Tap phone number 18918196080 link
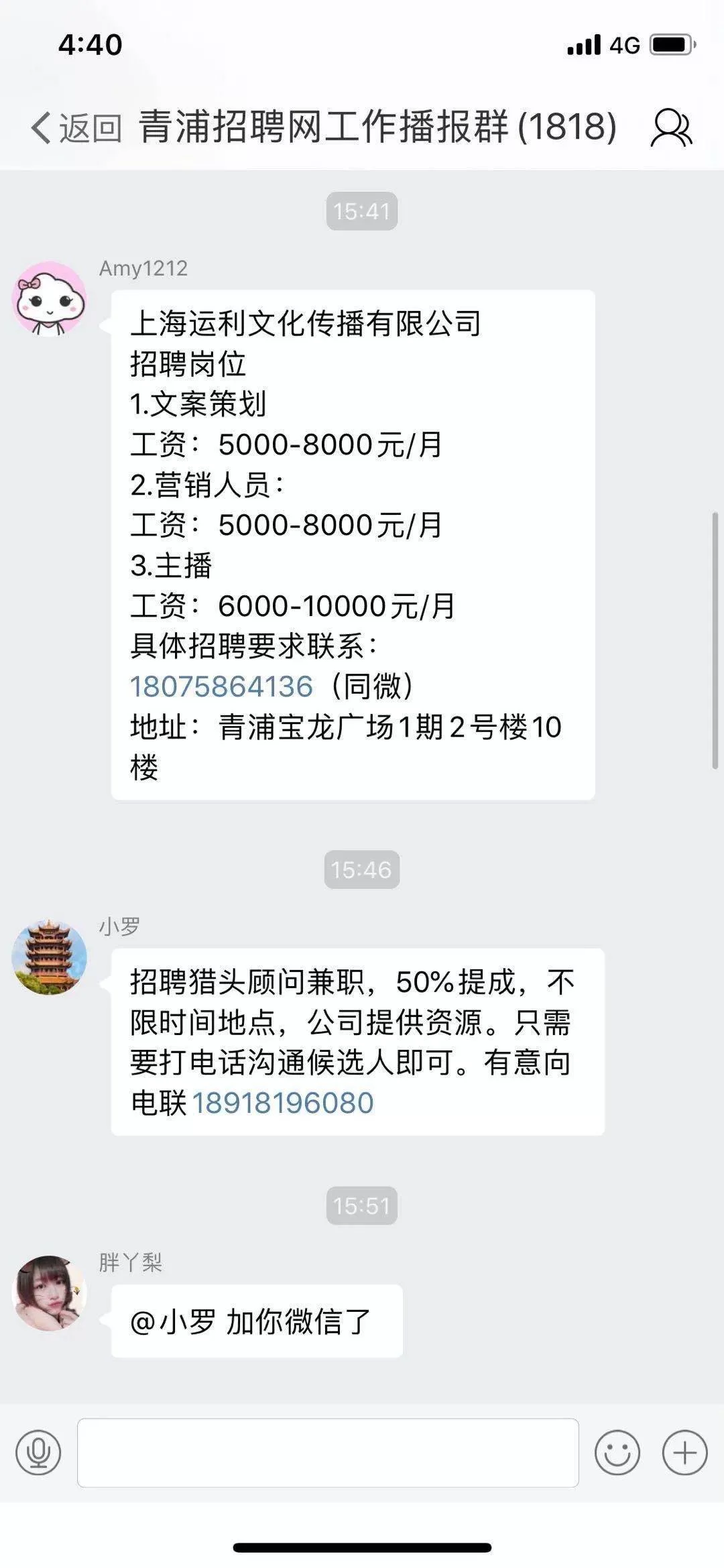The width and height of the screenshot is (724, 1568). point(282,1103)
